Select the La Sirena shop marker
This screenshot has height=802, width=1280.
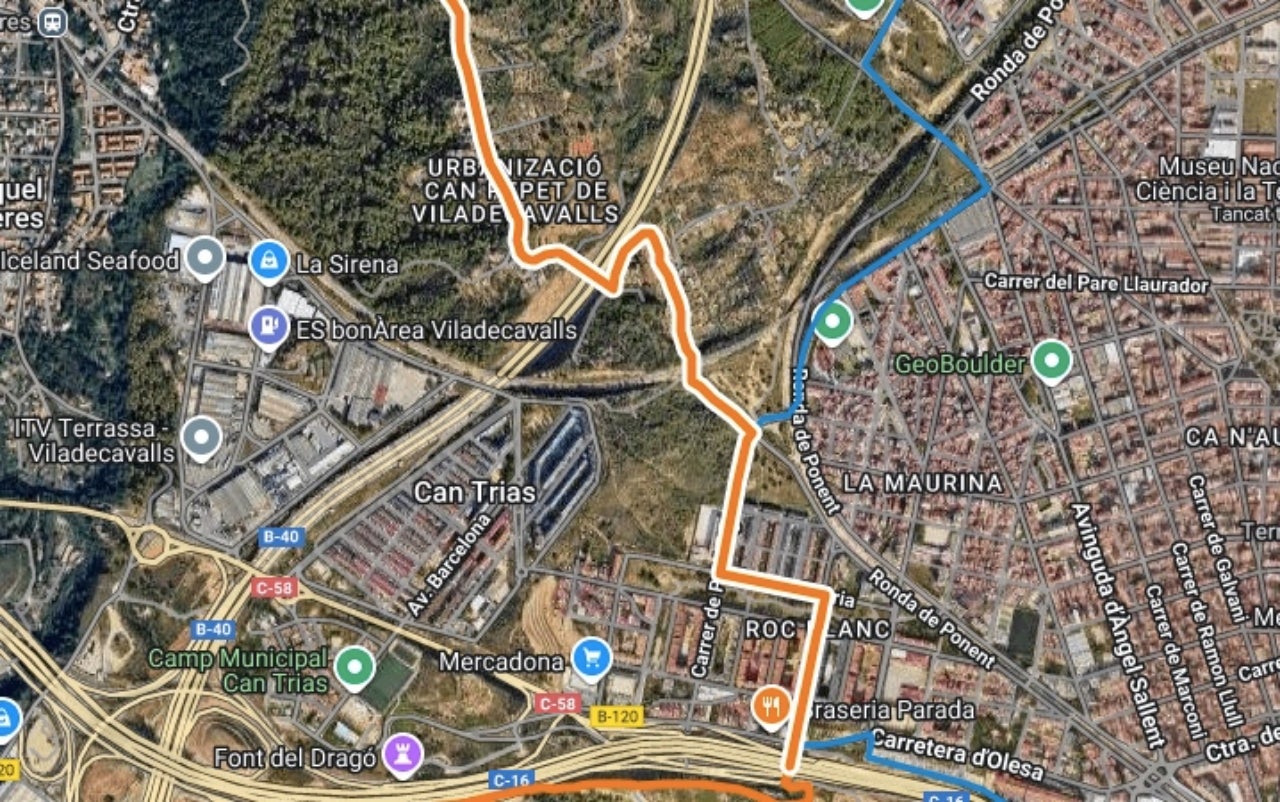pos(268,261)
